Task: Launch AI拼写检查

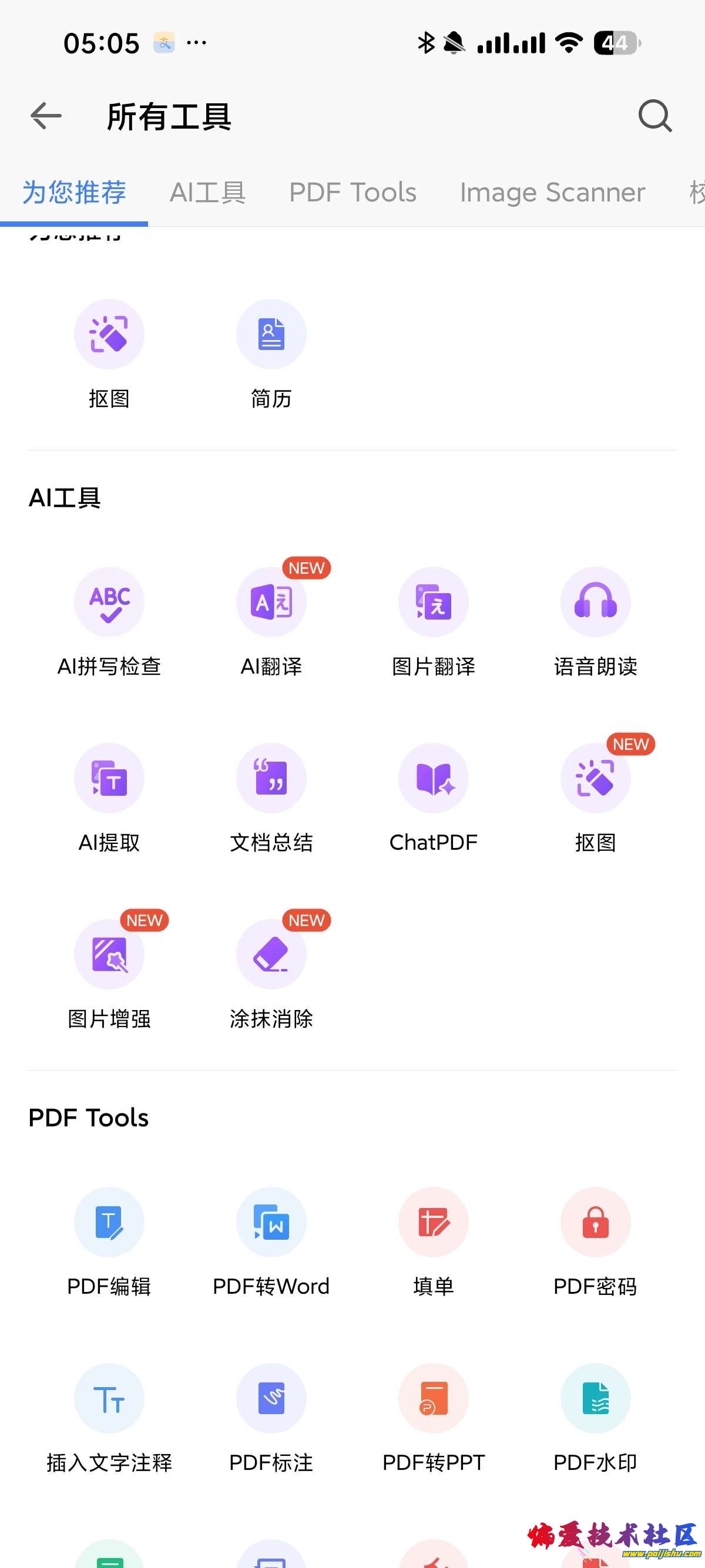Action: coord(109,603)
